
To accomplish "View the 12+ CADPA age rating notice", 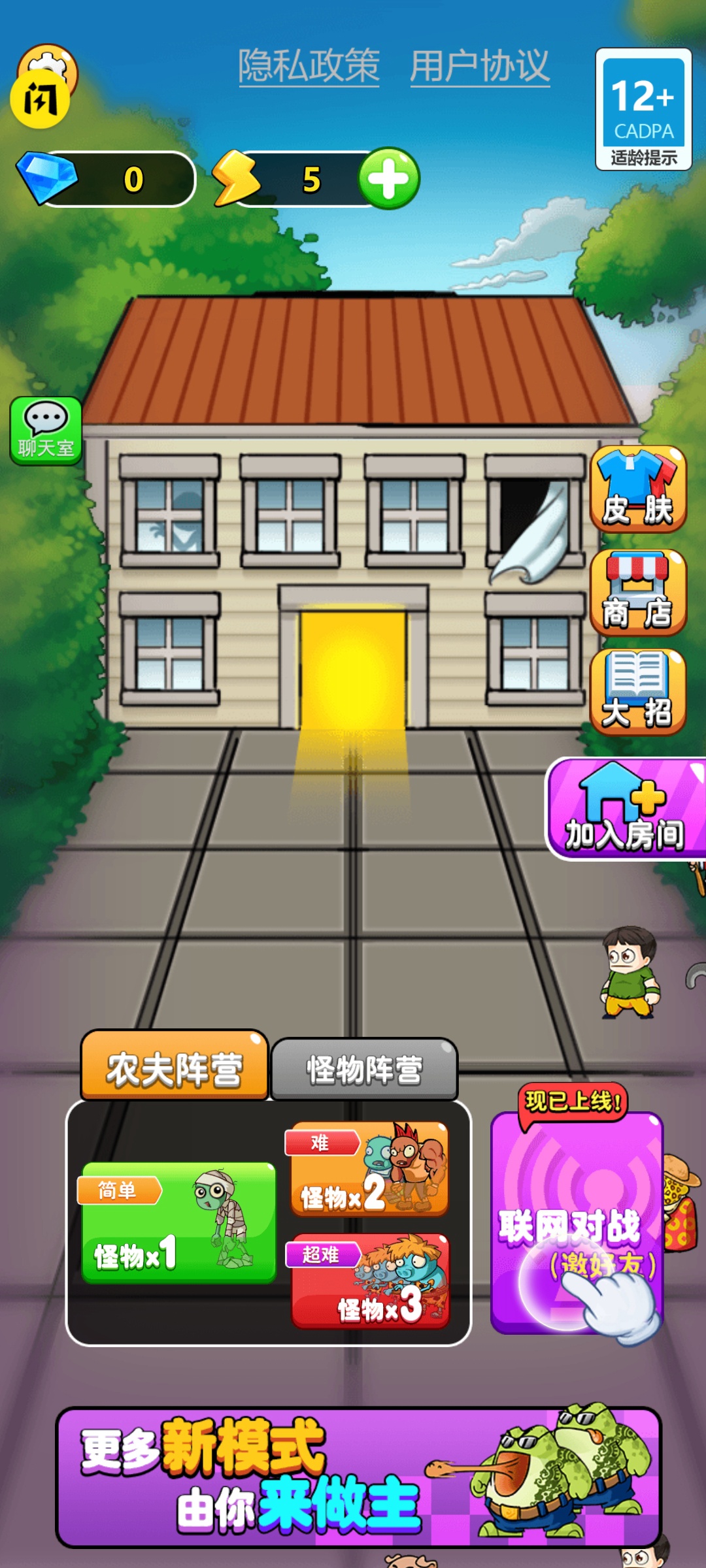I will coord(643,109).
